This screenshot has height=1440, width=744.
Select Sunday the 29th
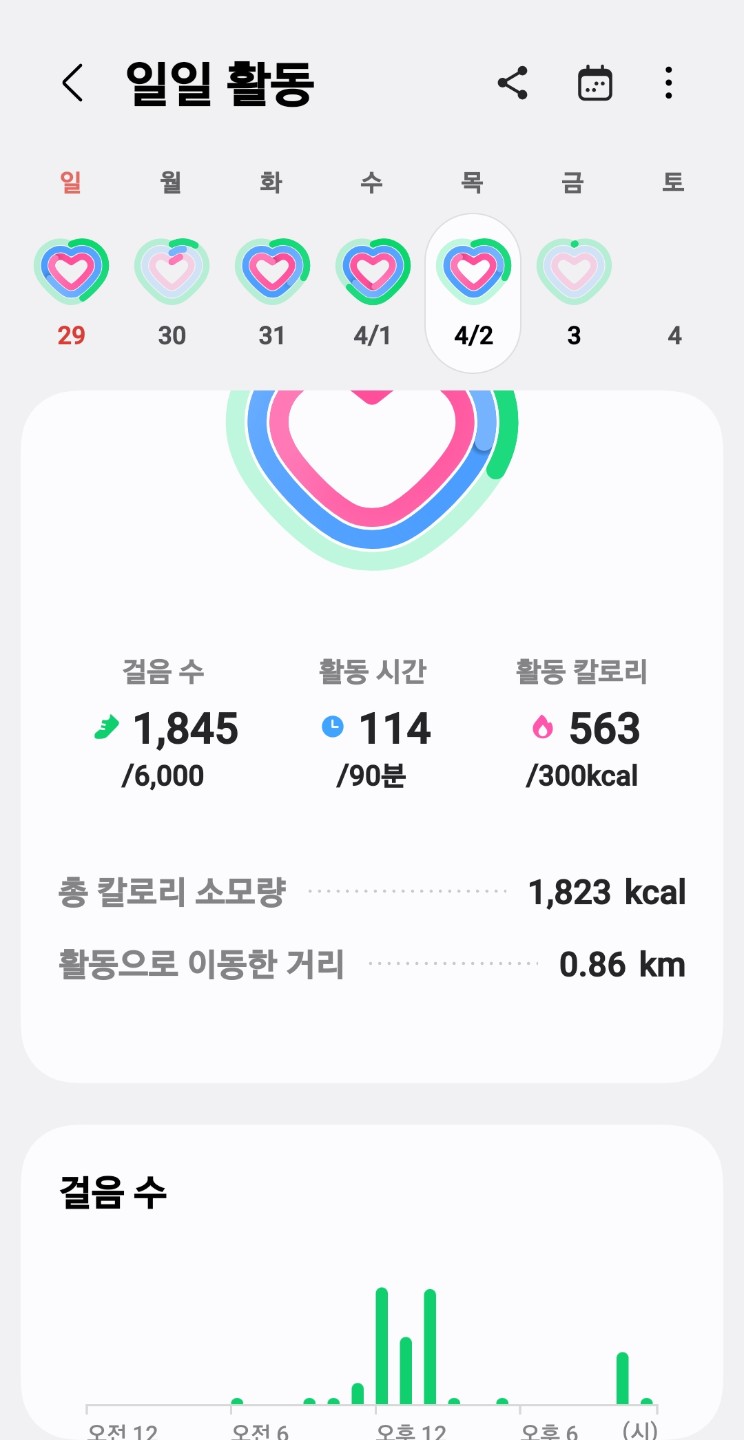click(x=71, y=290)
